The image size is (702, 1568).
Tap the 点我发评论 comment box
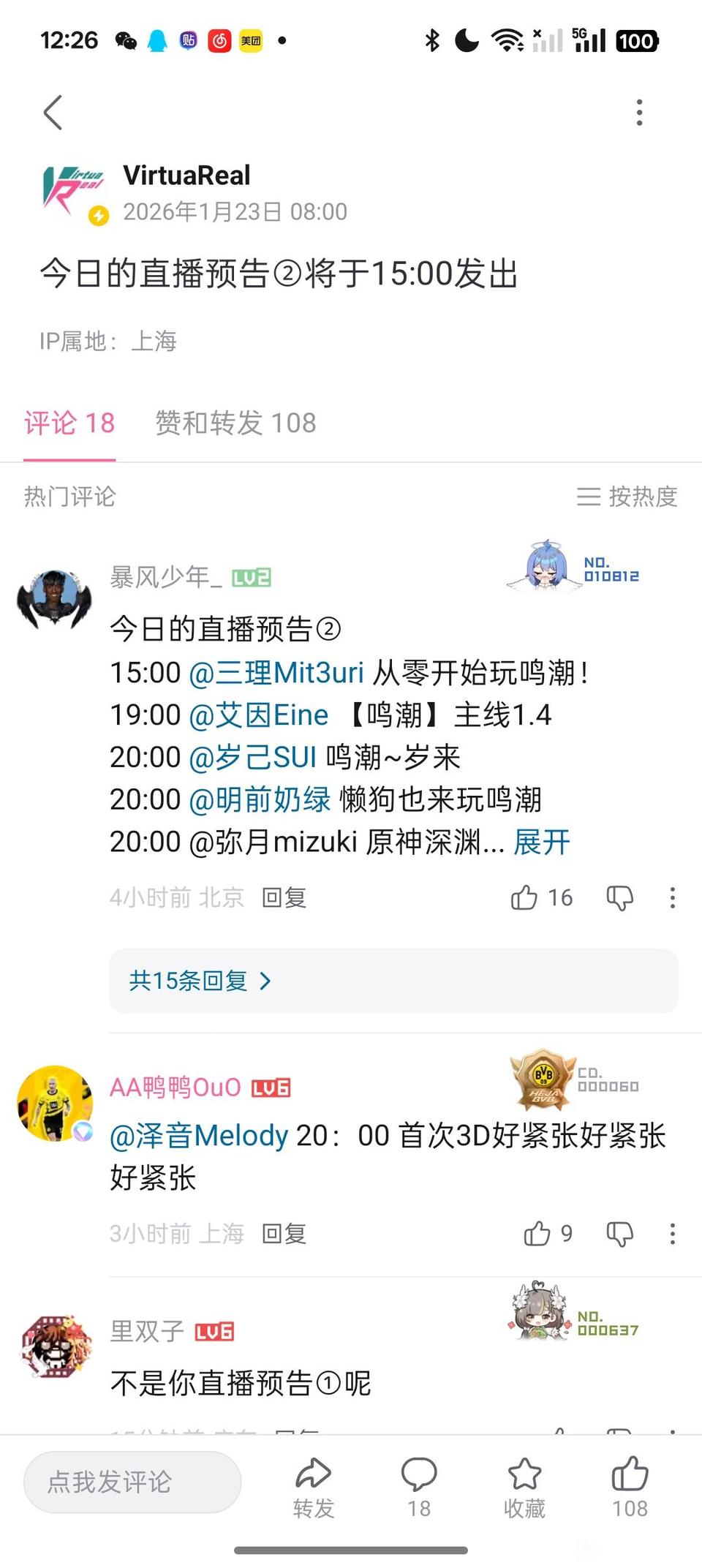[132, 1482]
